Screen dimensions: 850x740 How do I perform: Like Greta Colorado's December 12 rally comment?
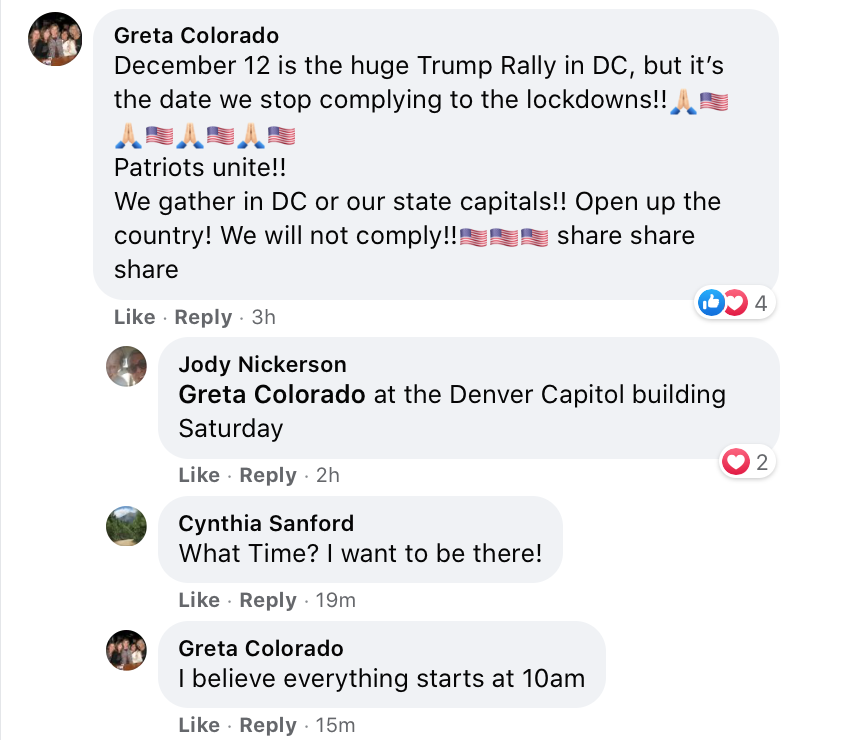pyautogui.click(x=134, y=317)
